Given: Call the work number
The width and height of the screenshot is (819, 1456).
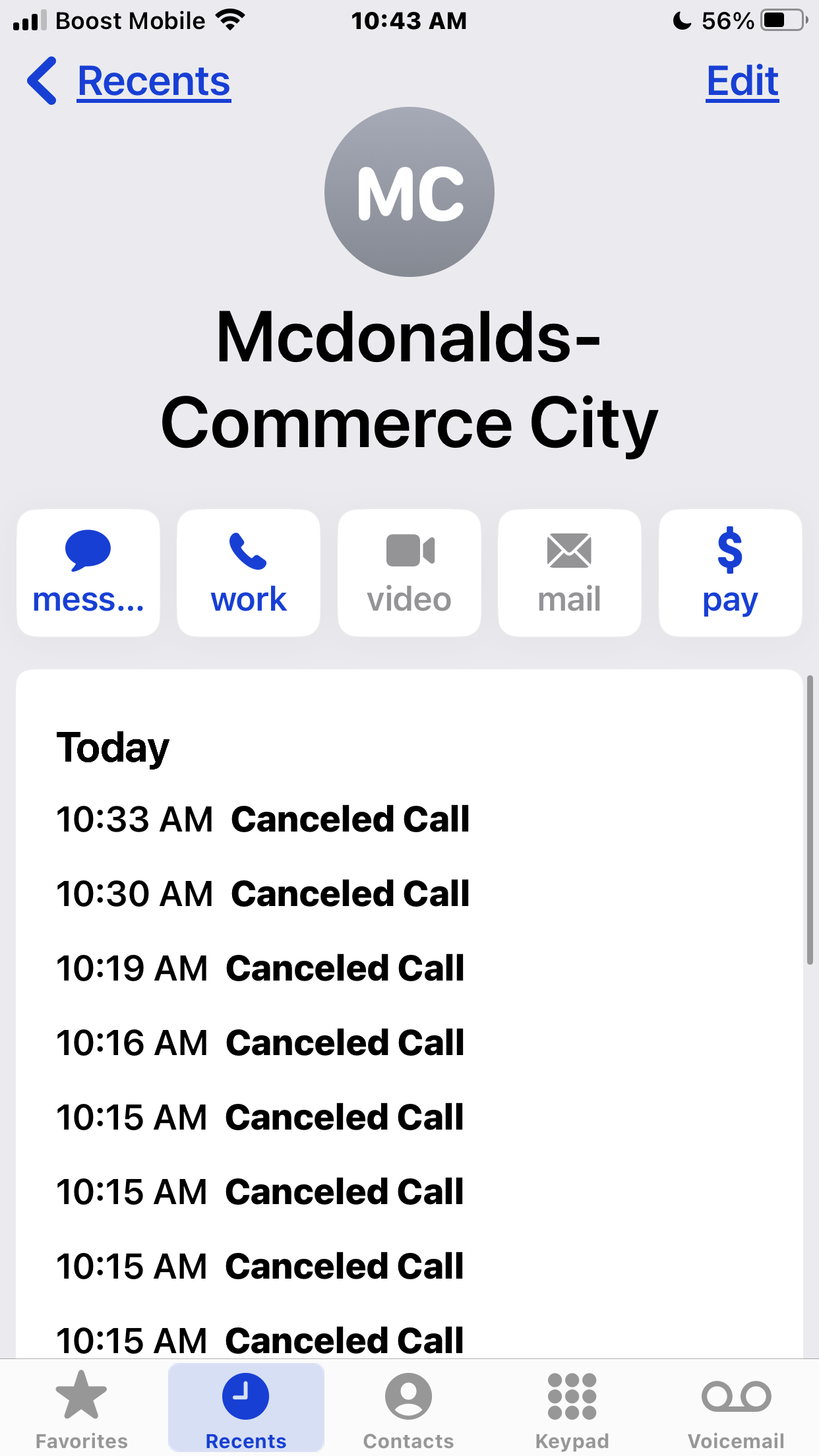Looking at the screenshot, I should (x=249, y=572).
